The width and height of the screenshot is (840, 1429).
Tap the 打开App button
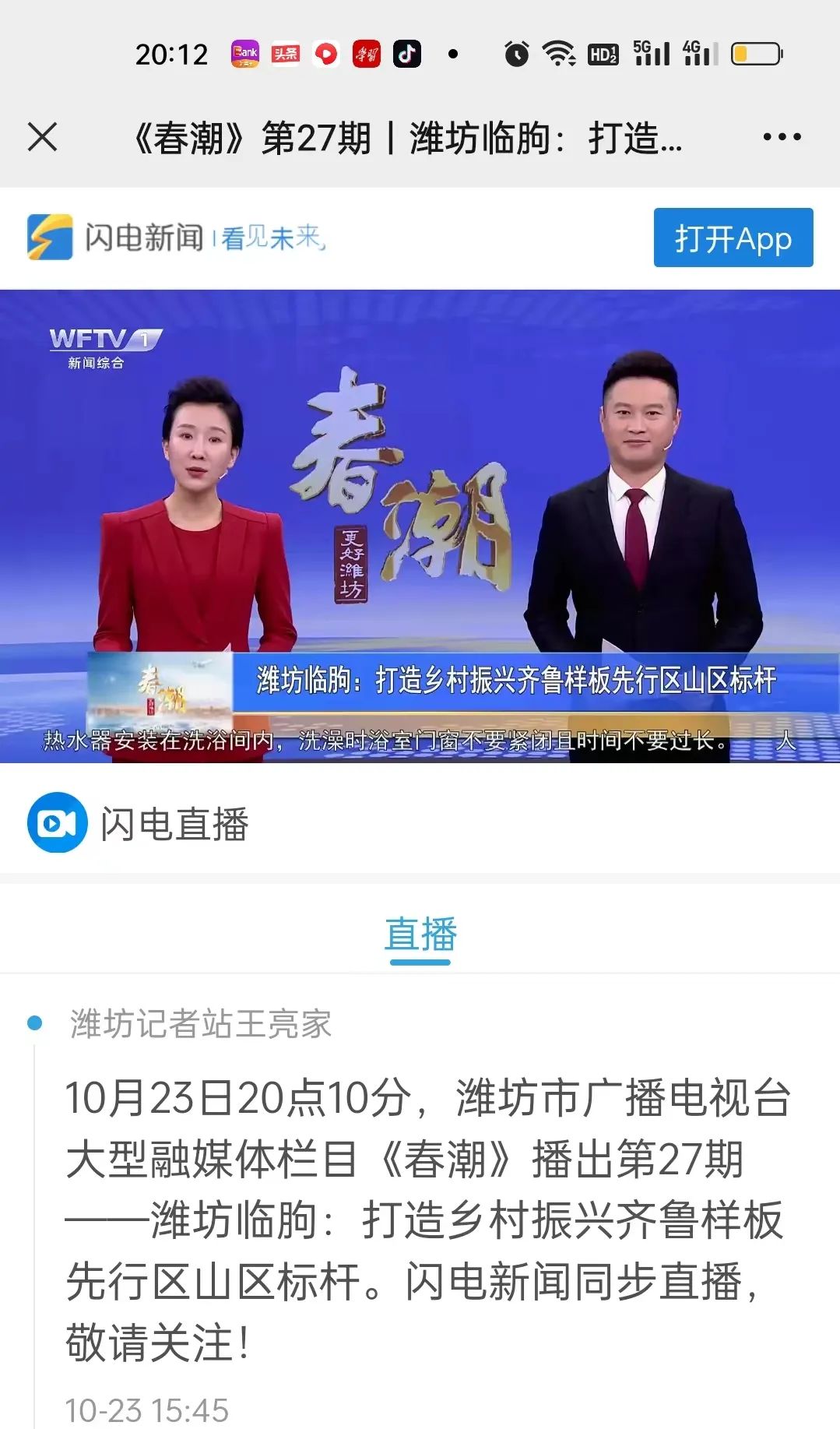click(x=733, y=238)
